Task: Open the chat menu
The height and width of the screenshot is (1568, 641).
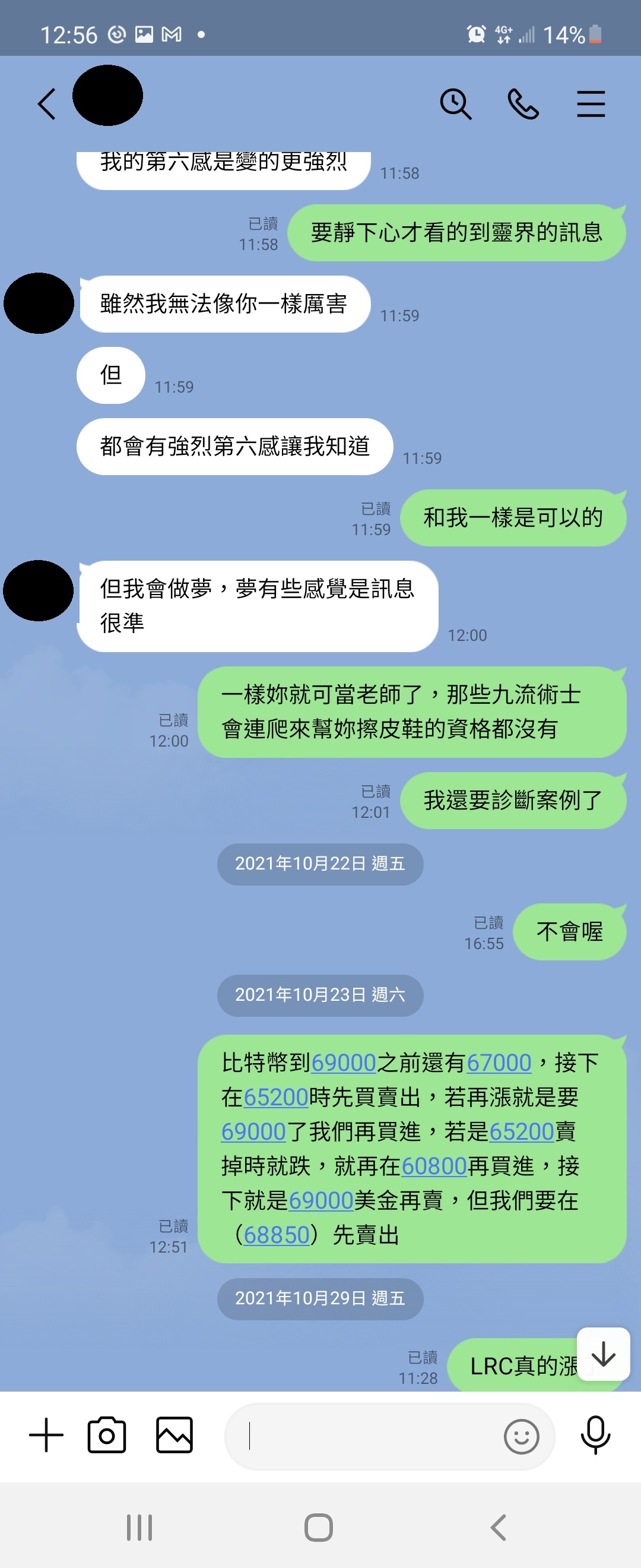Action: 591,104
